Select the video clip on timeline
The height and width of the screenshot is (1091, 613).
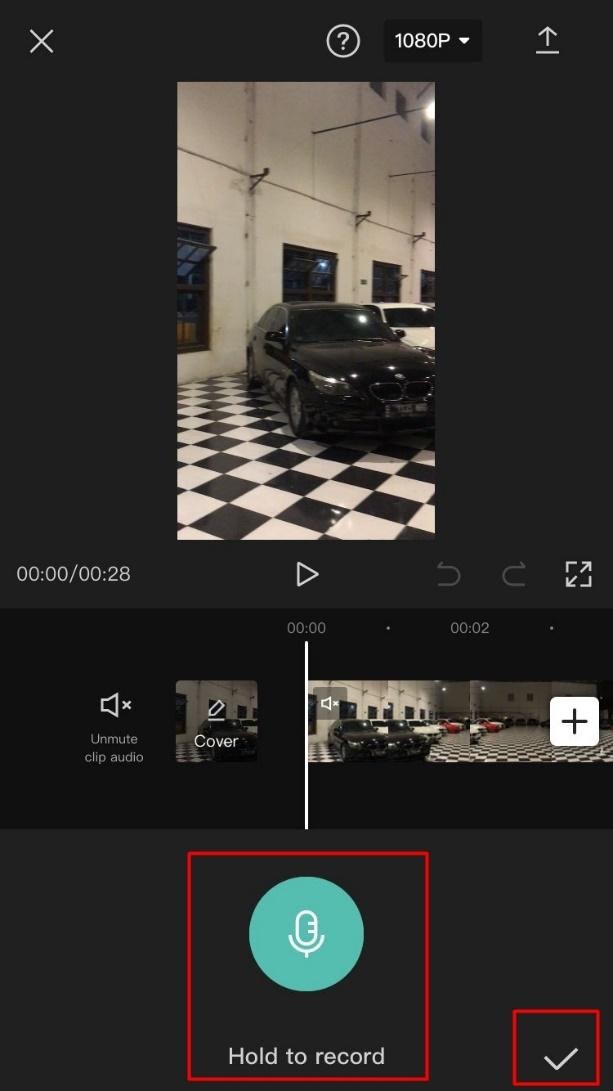click(459, 722)
